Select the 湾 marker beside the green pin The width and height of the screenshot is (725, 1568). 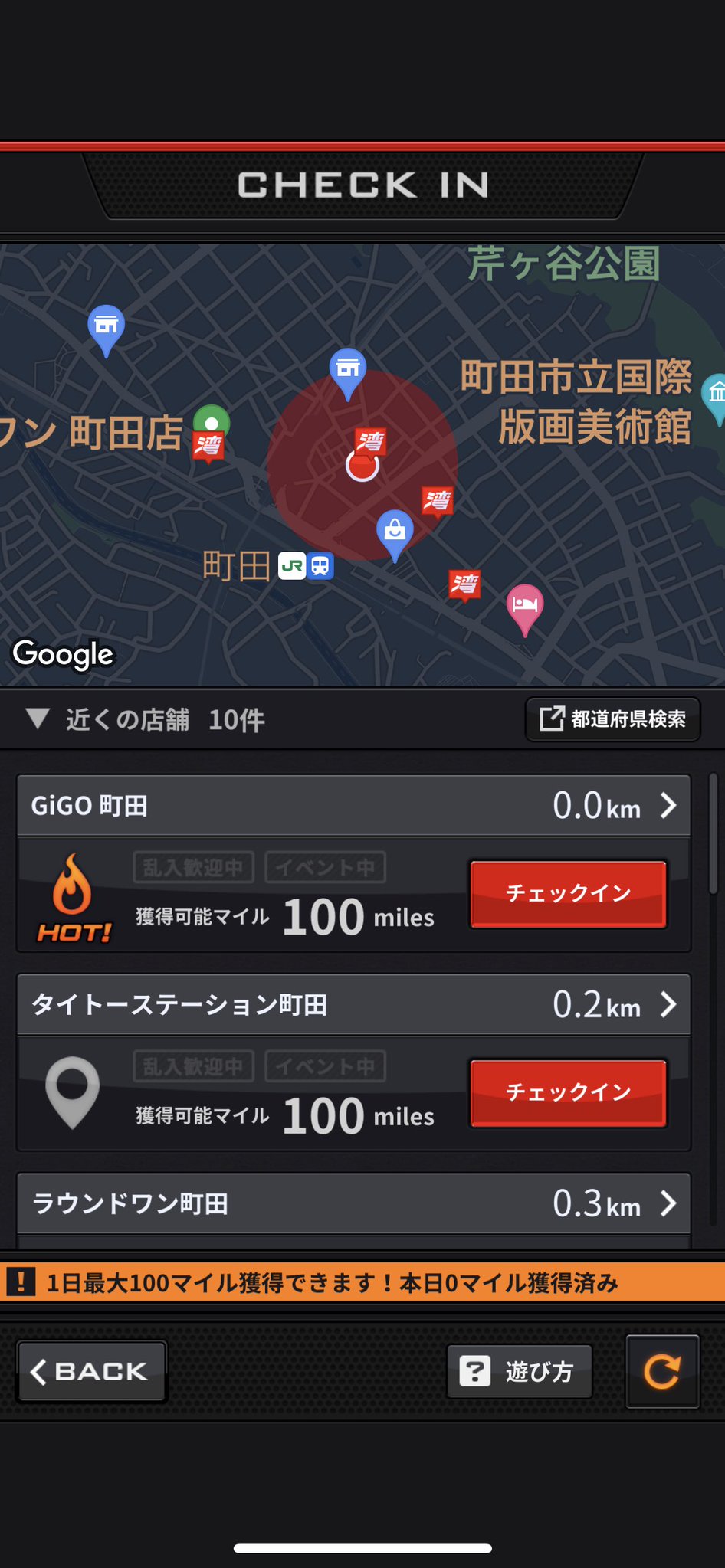point(208,446)
